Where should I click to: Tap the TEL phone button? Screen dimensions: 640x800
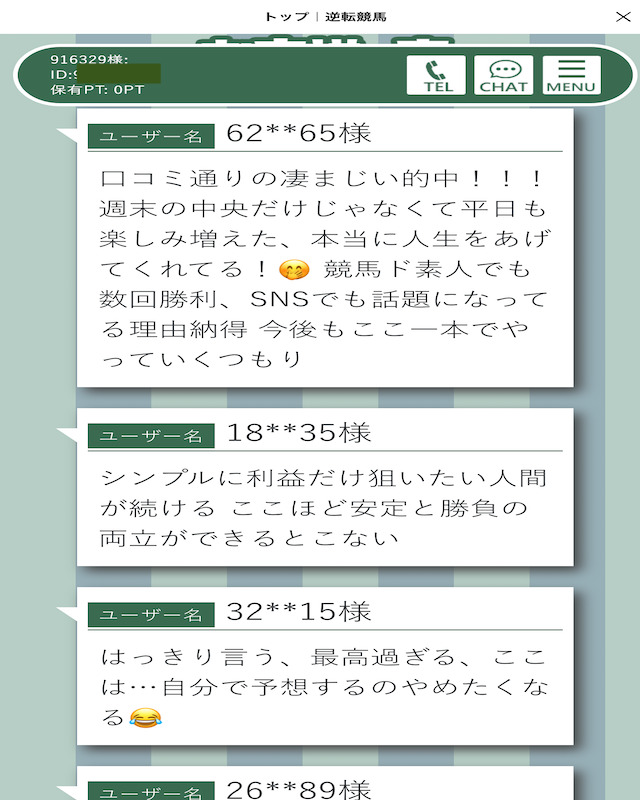(x=436, y=75)
